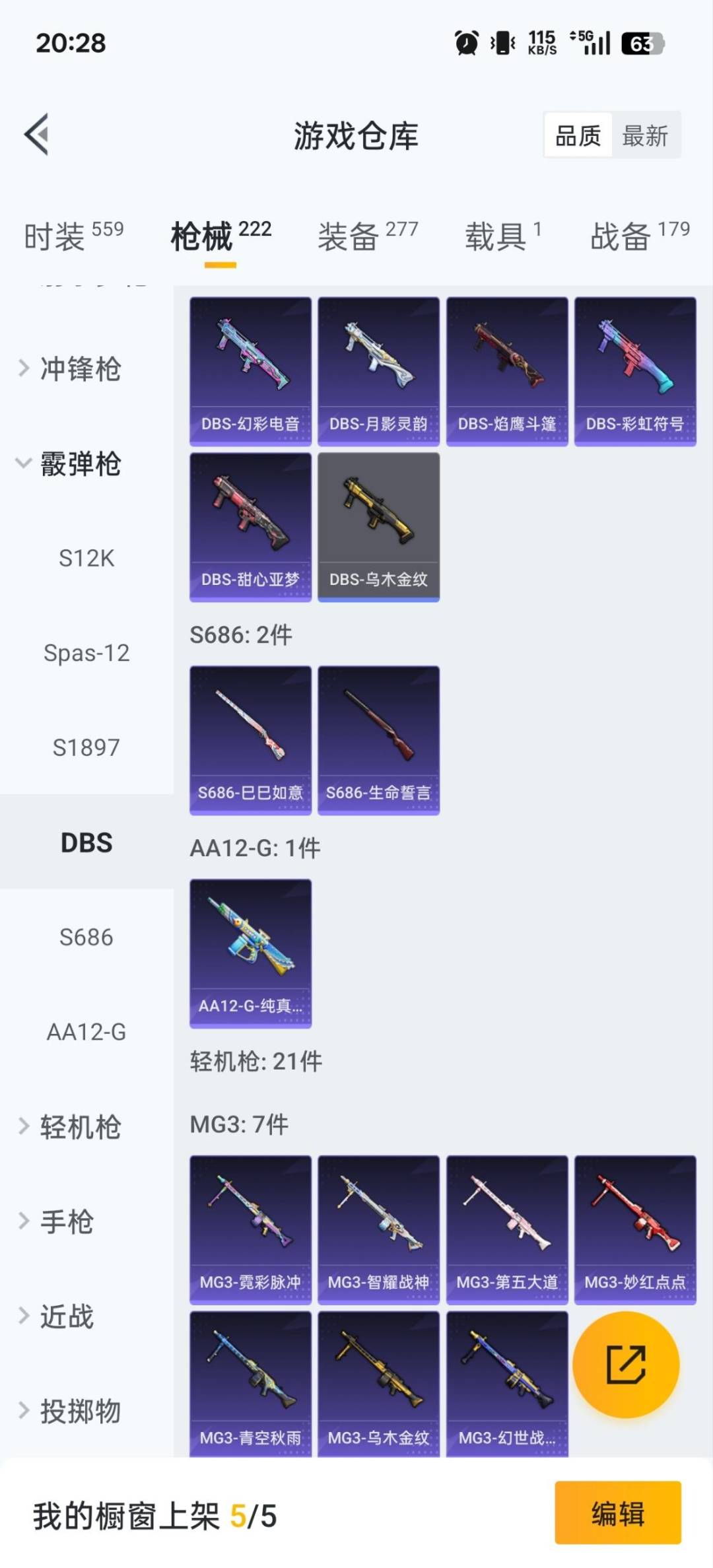Screen dimensions: 713x1568
Task: Select the DBS-乌木金纹 weapon skin
Action: (x=378, y=525)
